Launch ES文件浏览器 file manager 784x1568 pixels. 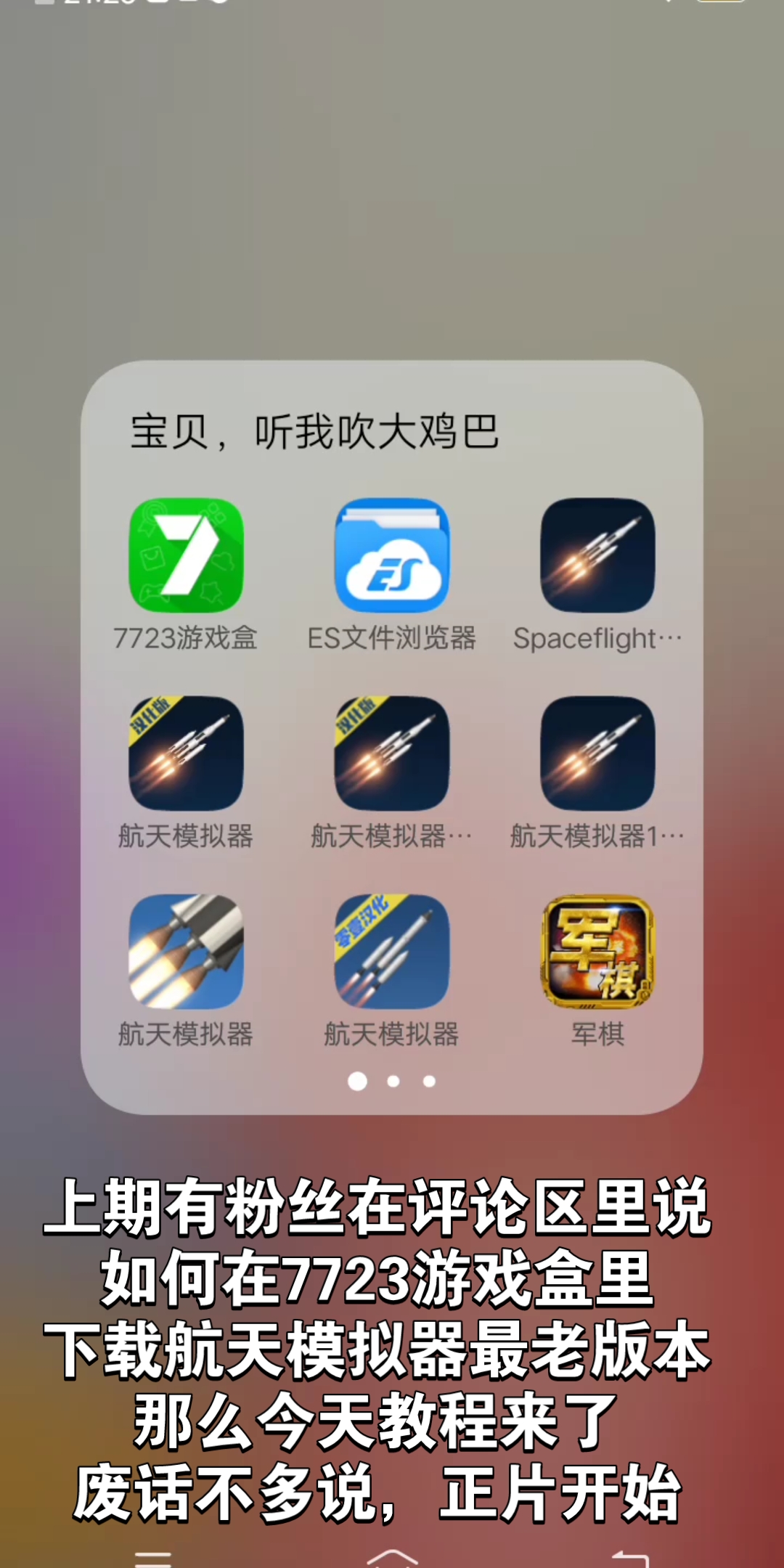click(x=392, y=555)
